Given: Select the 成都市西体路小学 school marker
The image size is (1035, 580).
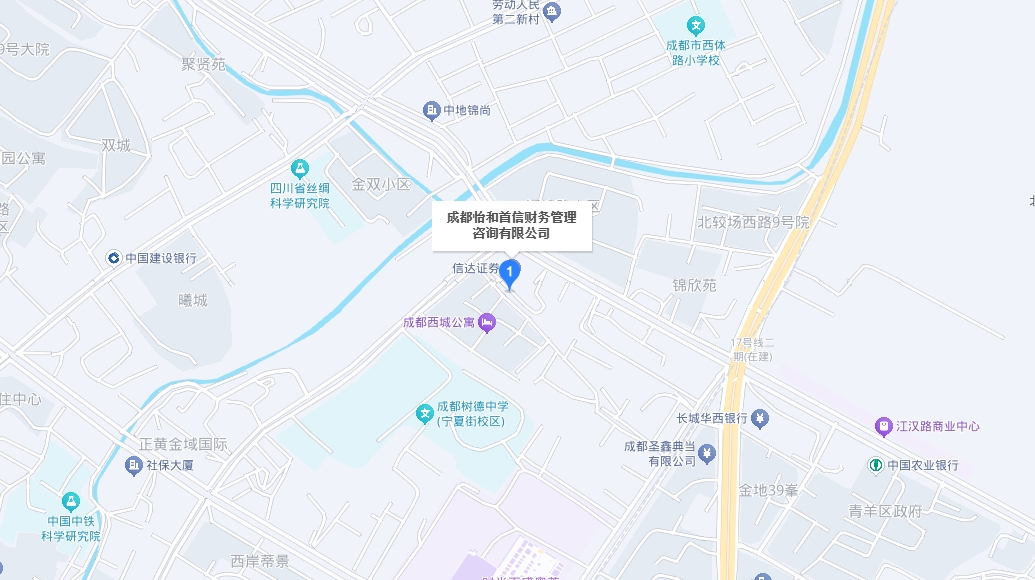Looking at the screenshot, I should tap(696, 26).
